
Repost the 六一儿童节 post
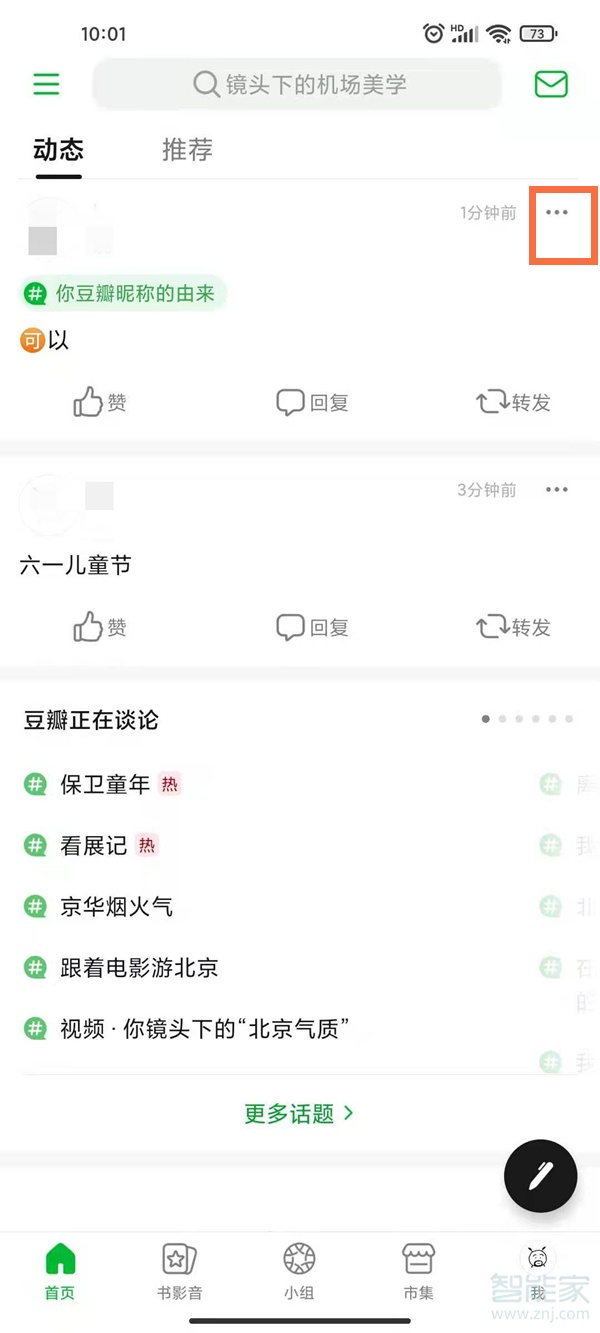(x=514, y=628)
